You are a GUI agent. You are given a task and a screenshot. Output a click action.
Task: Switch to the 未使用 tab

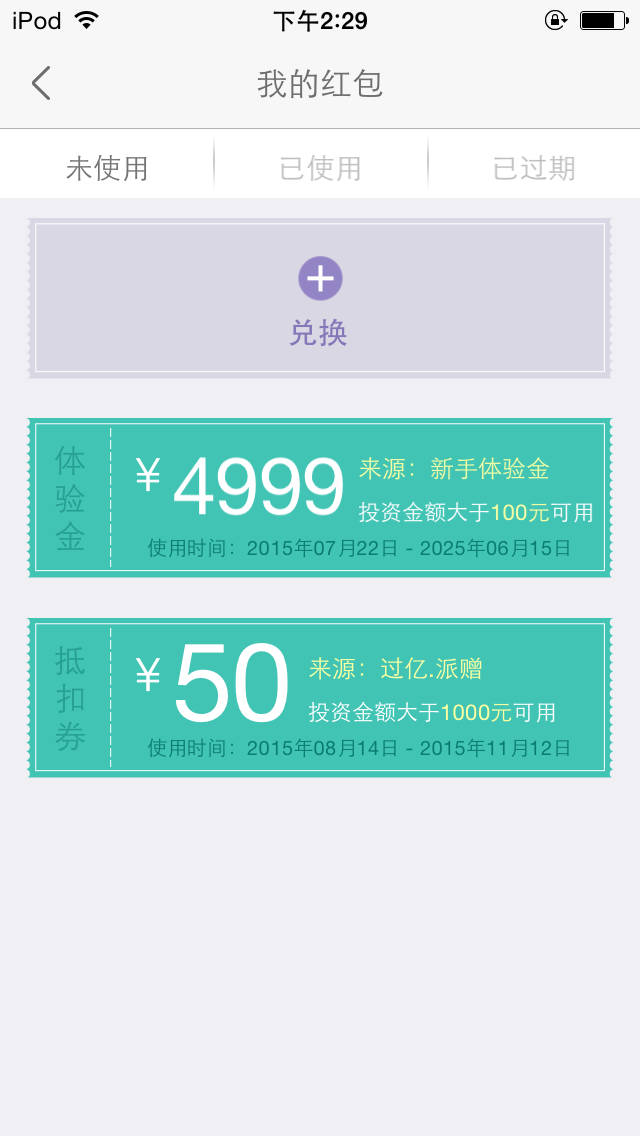[107, 168]
